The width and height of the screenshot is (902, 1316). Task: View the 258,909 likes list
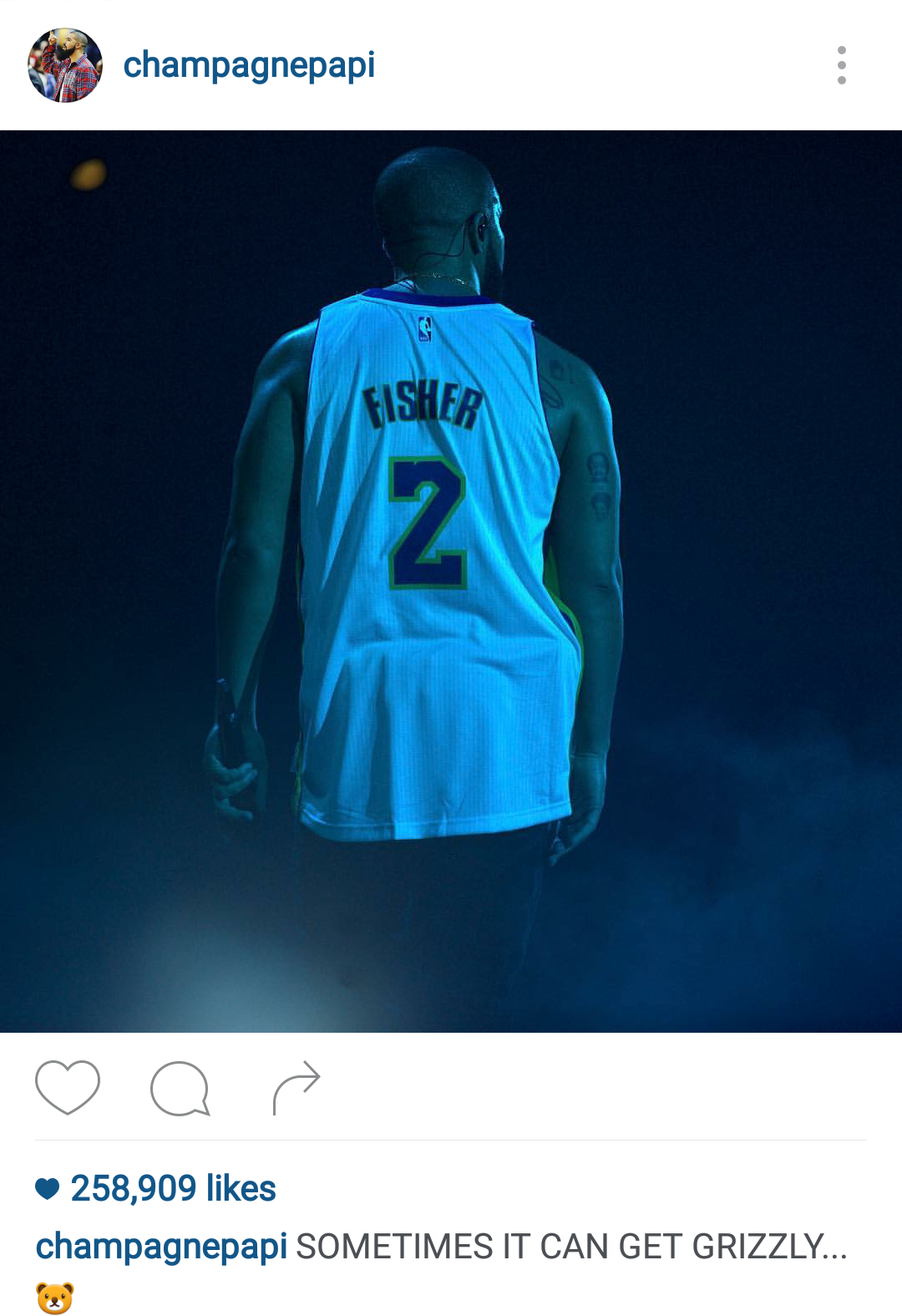172,1188
